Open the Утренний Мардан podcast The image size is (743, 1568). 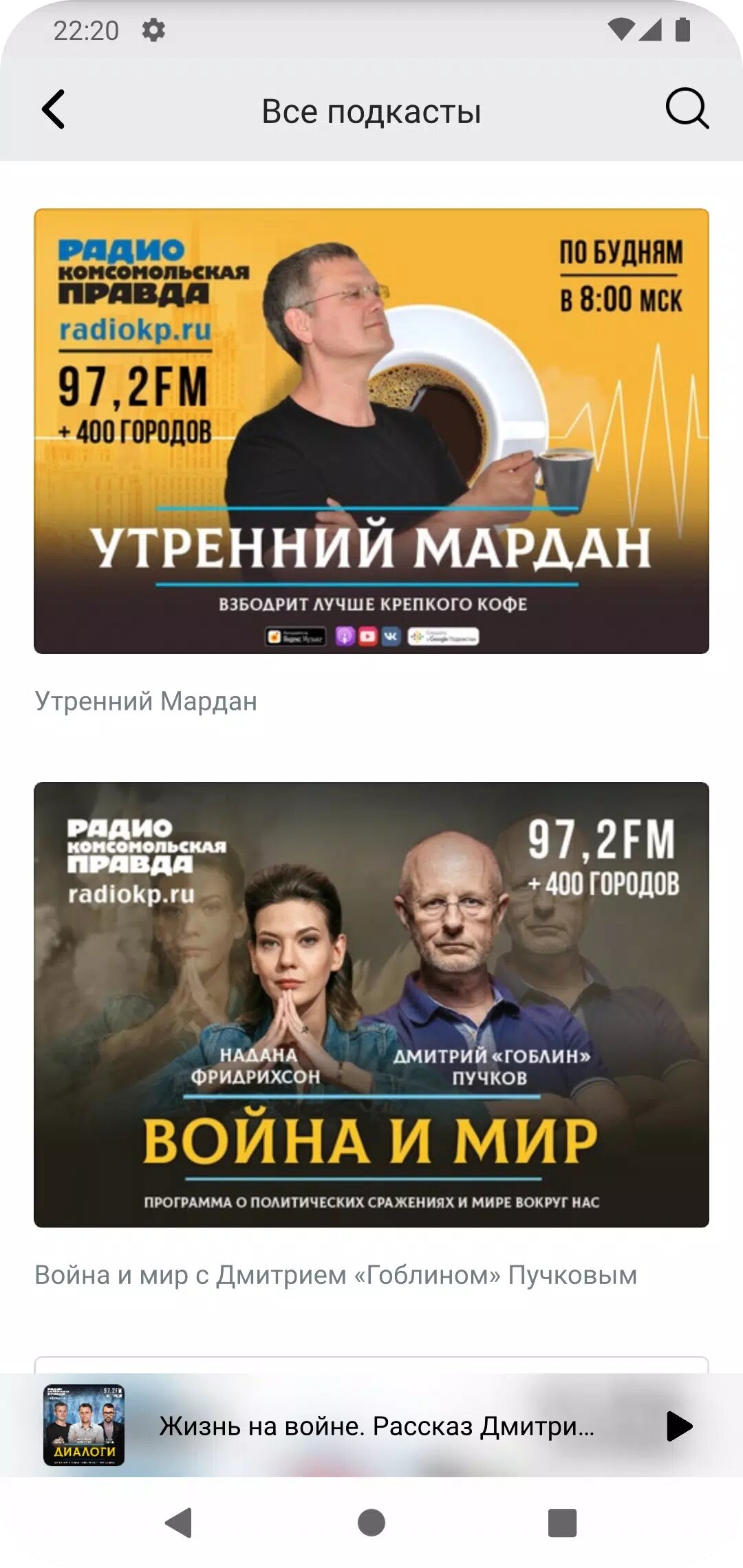pyautogui.click(x=371, y=431)
